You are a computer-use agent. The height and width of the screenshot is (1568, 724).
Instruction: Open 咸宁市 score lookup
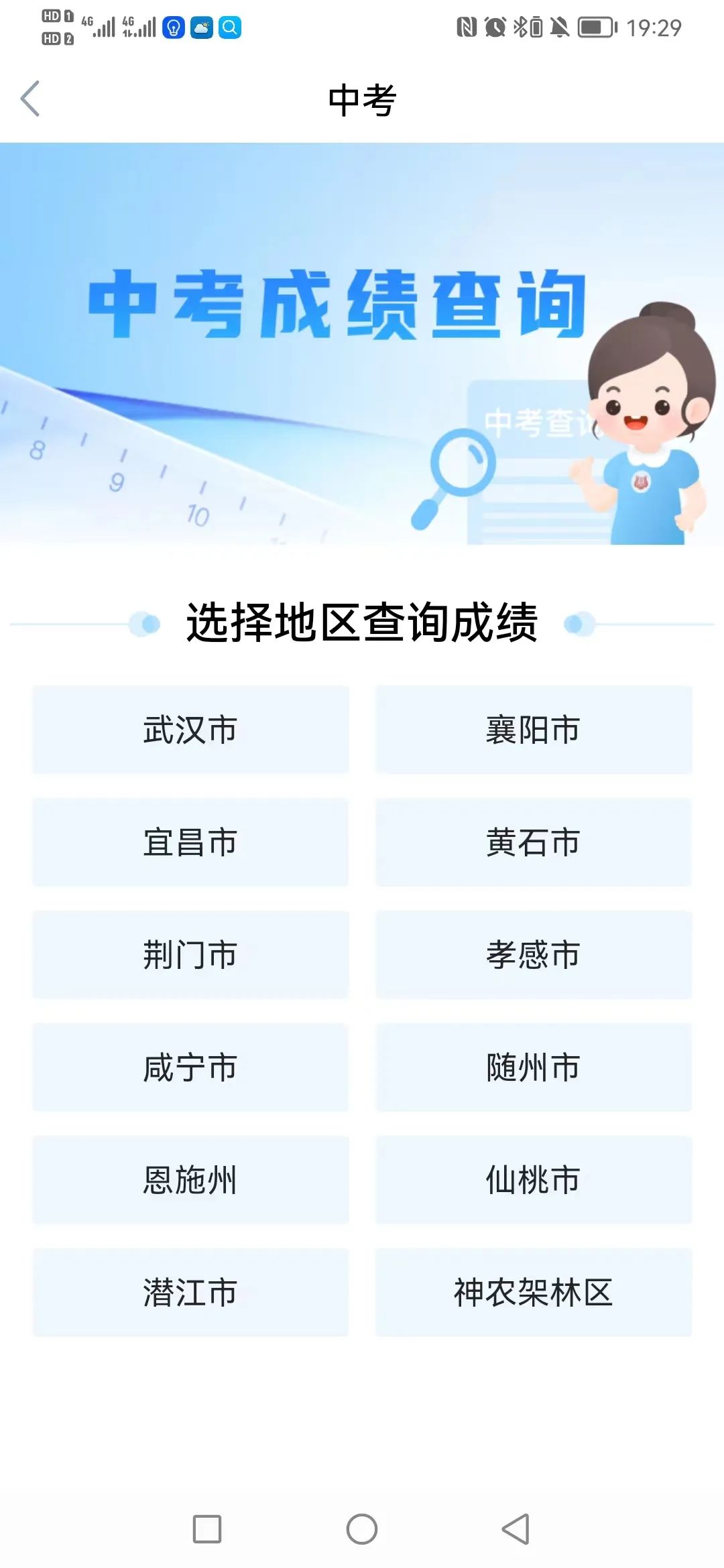point(190,1067)
